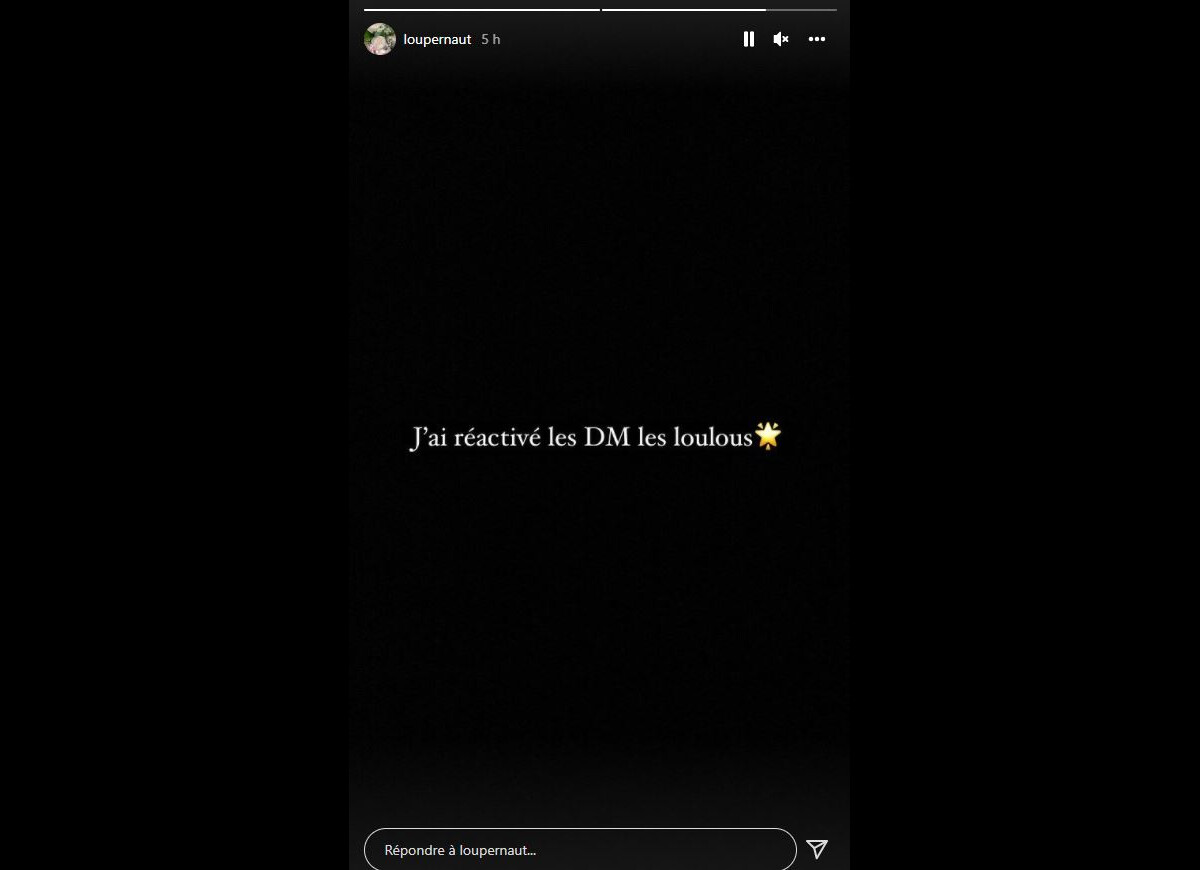1200x870 pixels.
Task: Open the three-dot options menu
Action: pos(817,39)
